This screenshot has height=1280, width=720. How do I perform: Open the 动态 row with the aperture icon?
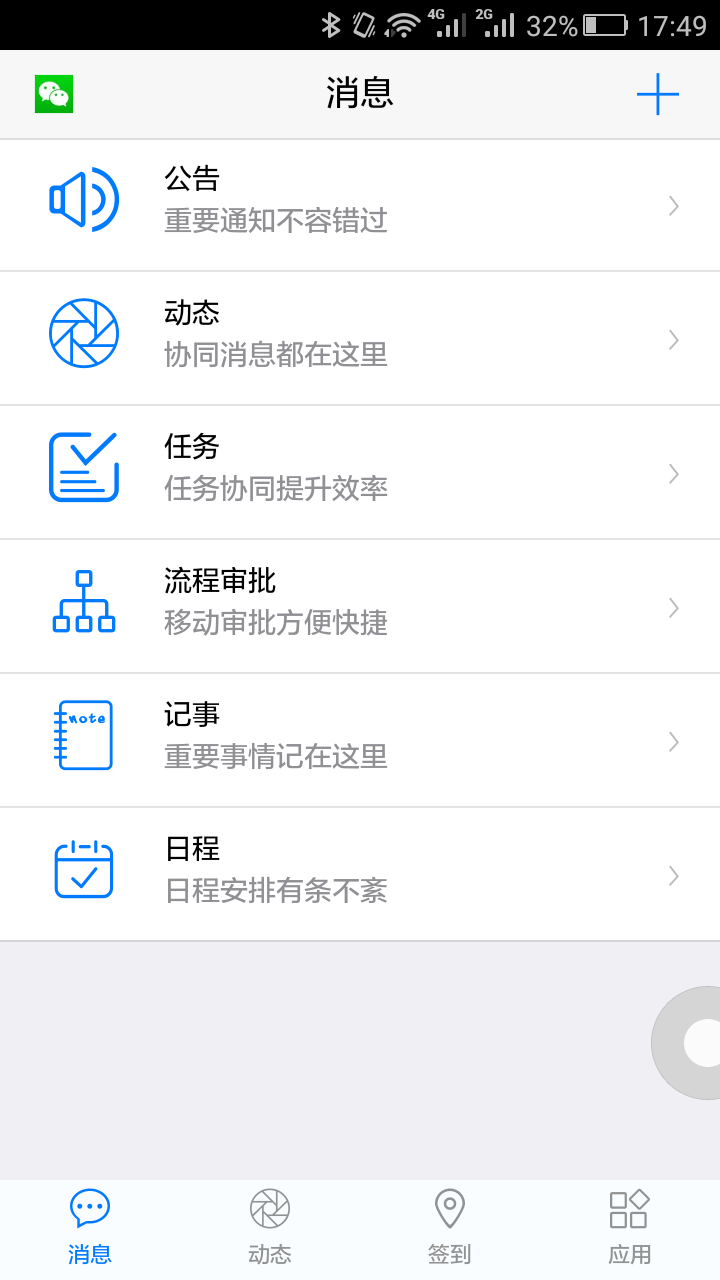pos(360,338)
